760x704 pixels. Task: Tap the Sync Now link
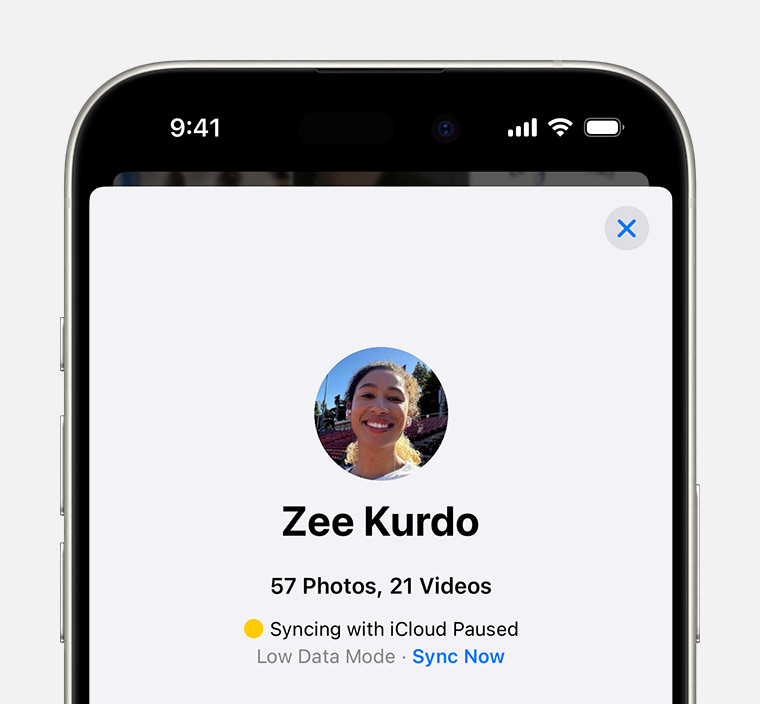[x=458, y=657]
